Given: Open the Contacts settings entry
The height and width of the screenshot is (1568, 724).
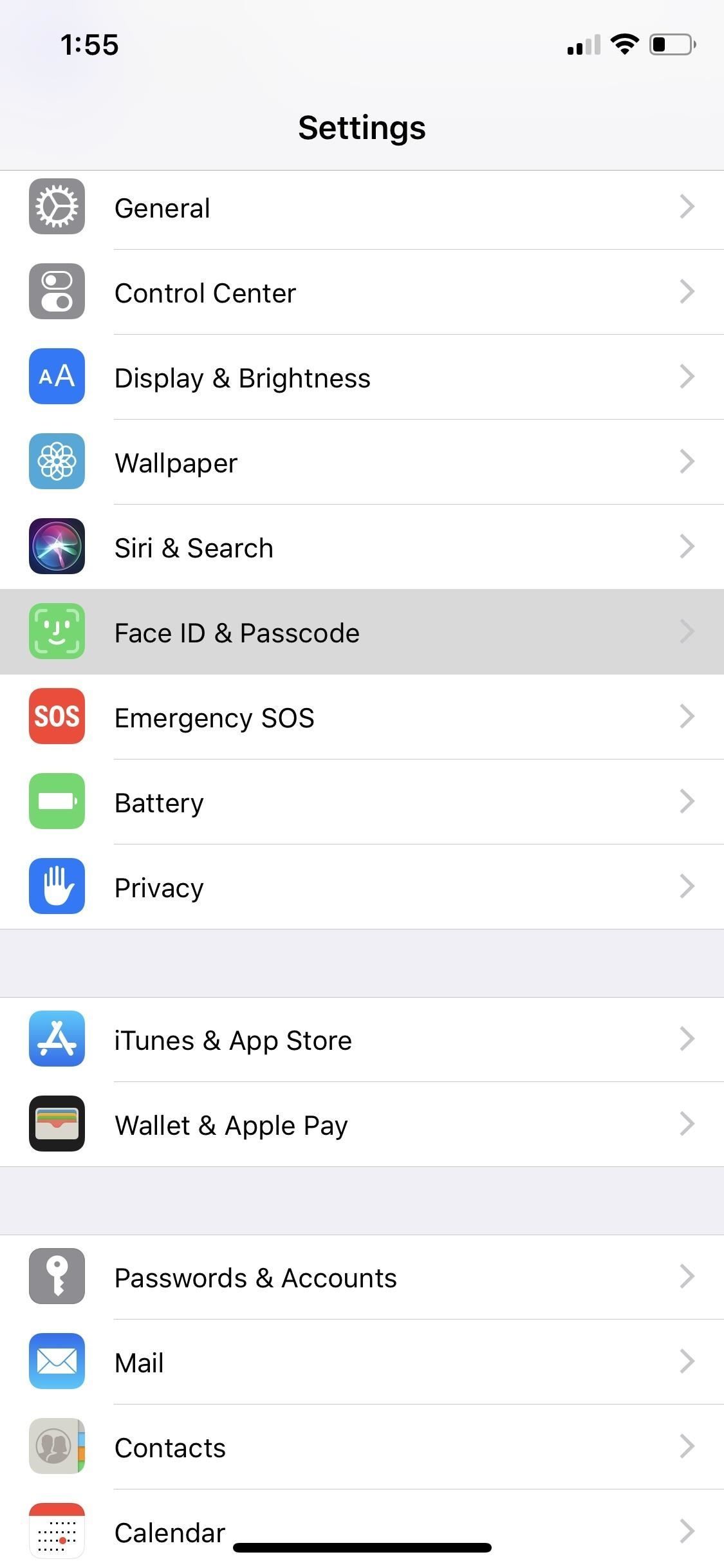Looking at the screenshot, I should click(x=360, y=1447).
